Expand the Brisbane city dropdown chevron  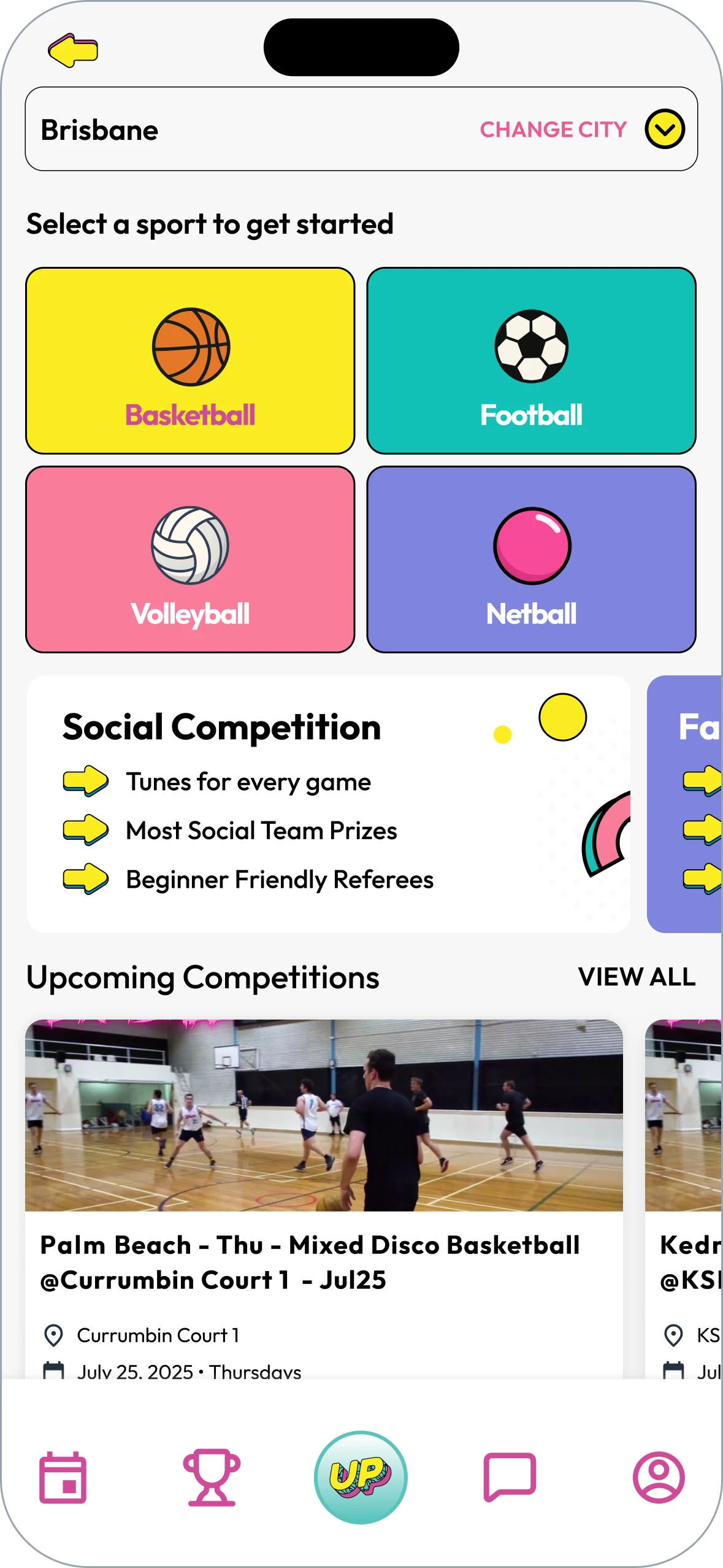coord(664,129)
